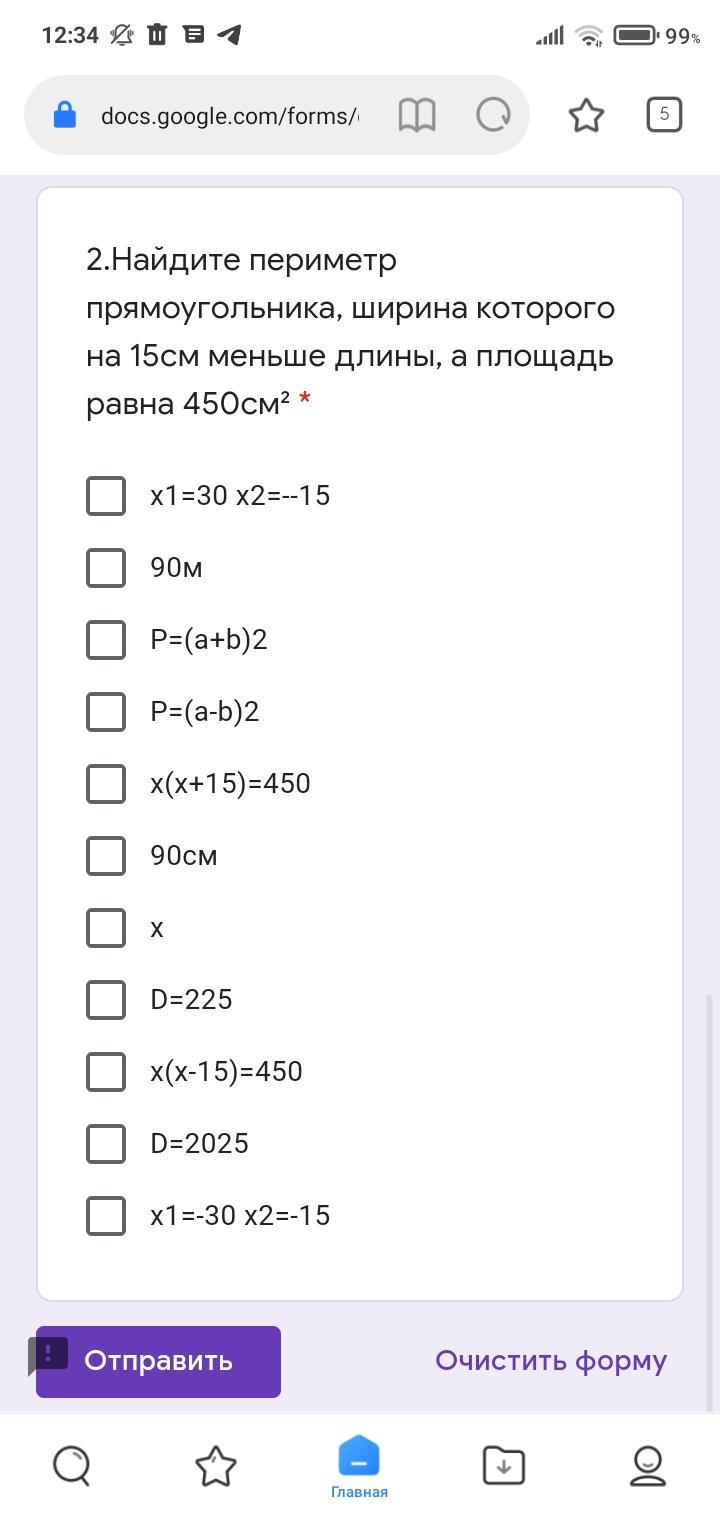Open the browser search tab
720x1520 pixels.
(71, 1466)
